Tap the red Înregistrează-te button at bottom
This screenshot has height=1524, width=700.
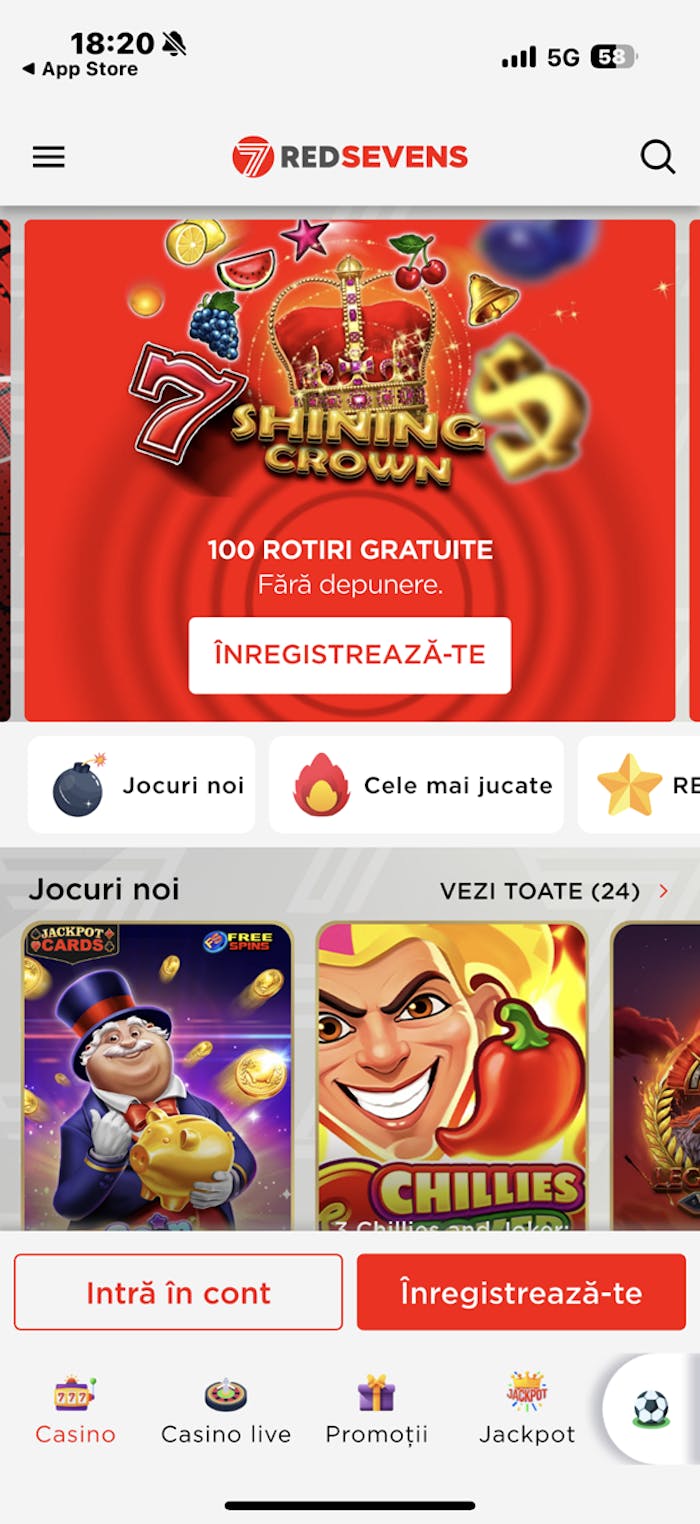point(521,1292)
